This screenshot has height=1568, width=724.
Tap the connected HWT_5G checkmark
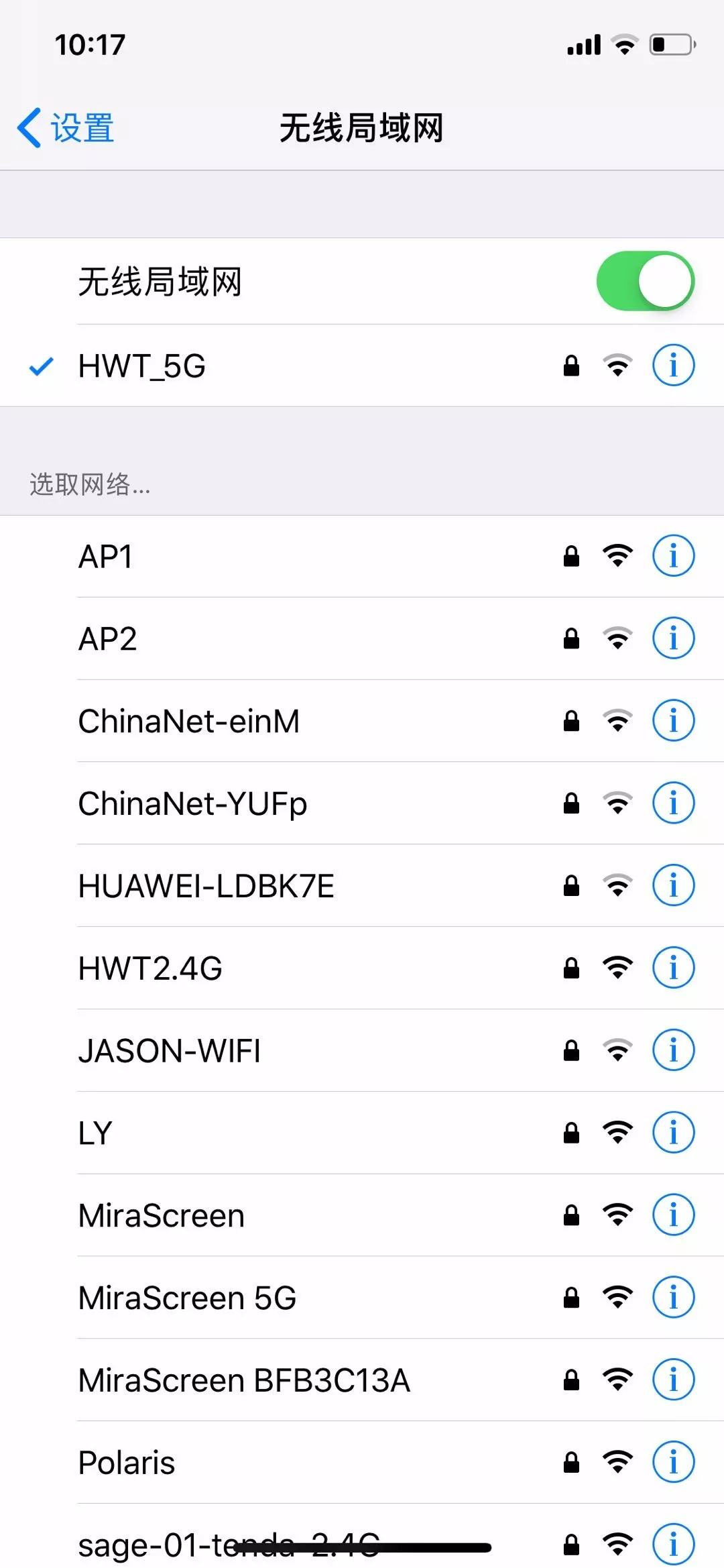click(x=38, y=366)
